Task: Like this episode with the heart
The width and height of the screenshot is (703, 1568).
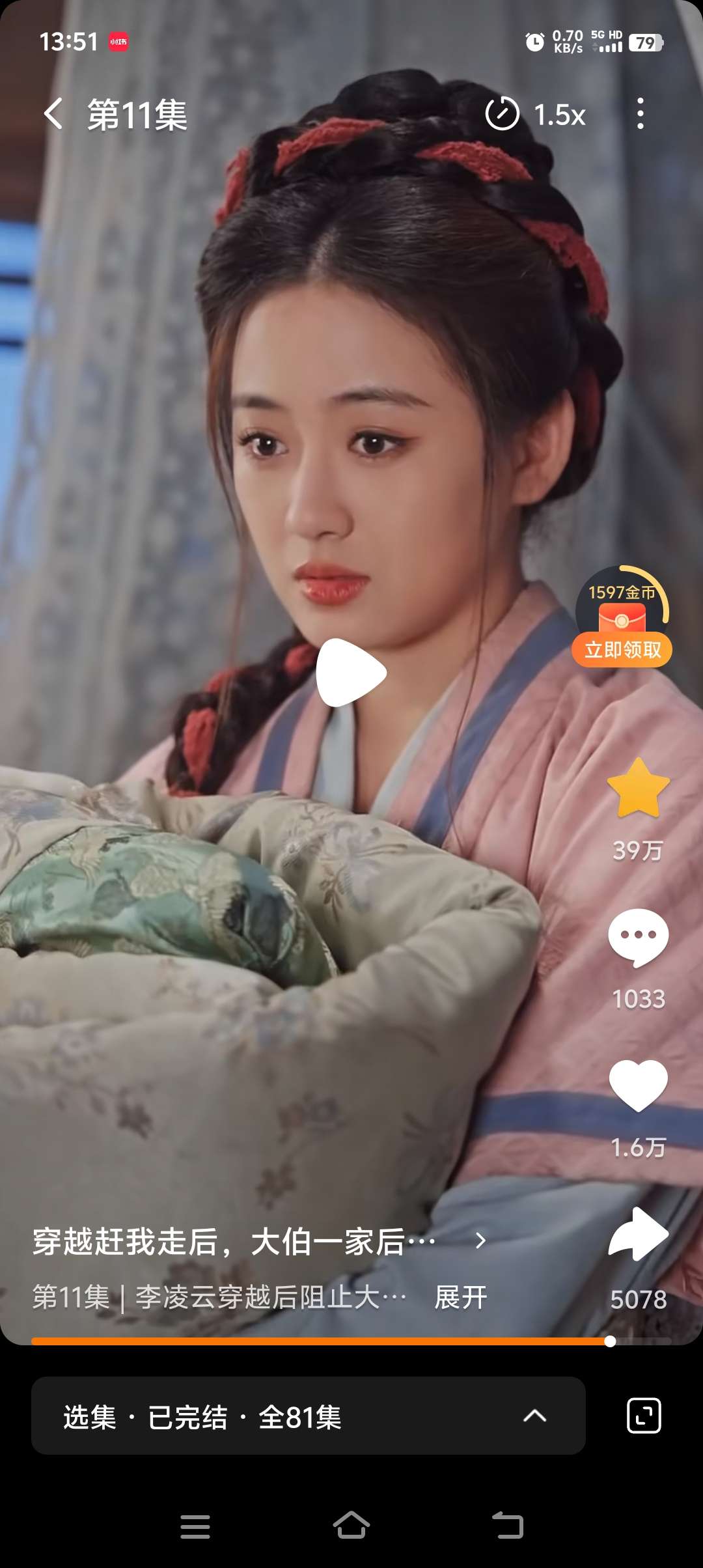Action: [x=638, y=1085]
